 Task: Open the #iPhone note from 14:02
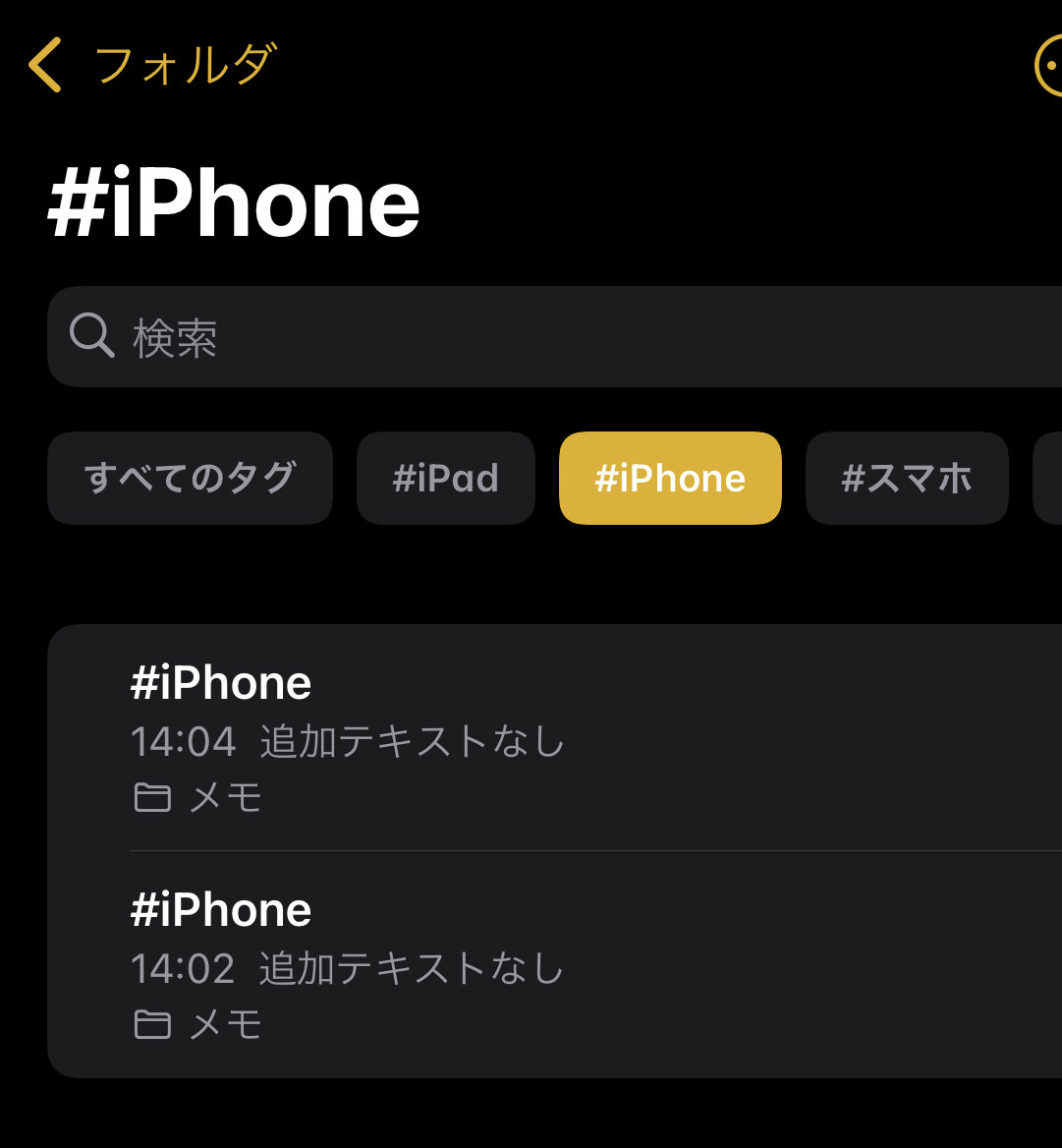pos(550,965)
